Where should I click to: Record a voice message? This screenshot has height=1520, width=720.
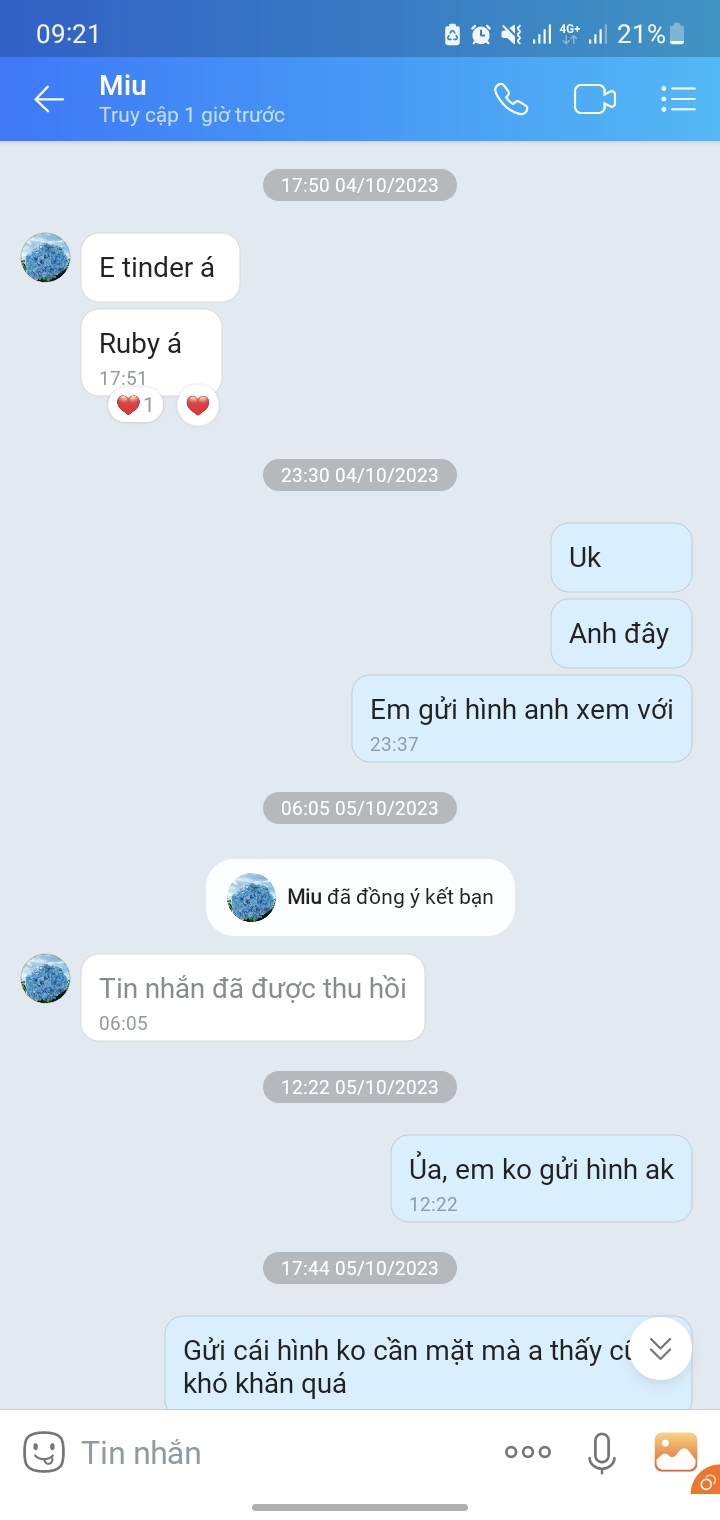coord(601,1452)
